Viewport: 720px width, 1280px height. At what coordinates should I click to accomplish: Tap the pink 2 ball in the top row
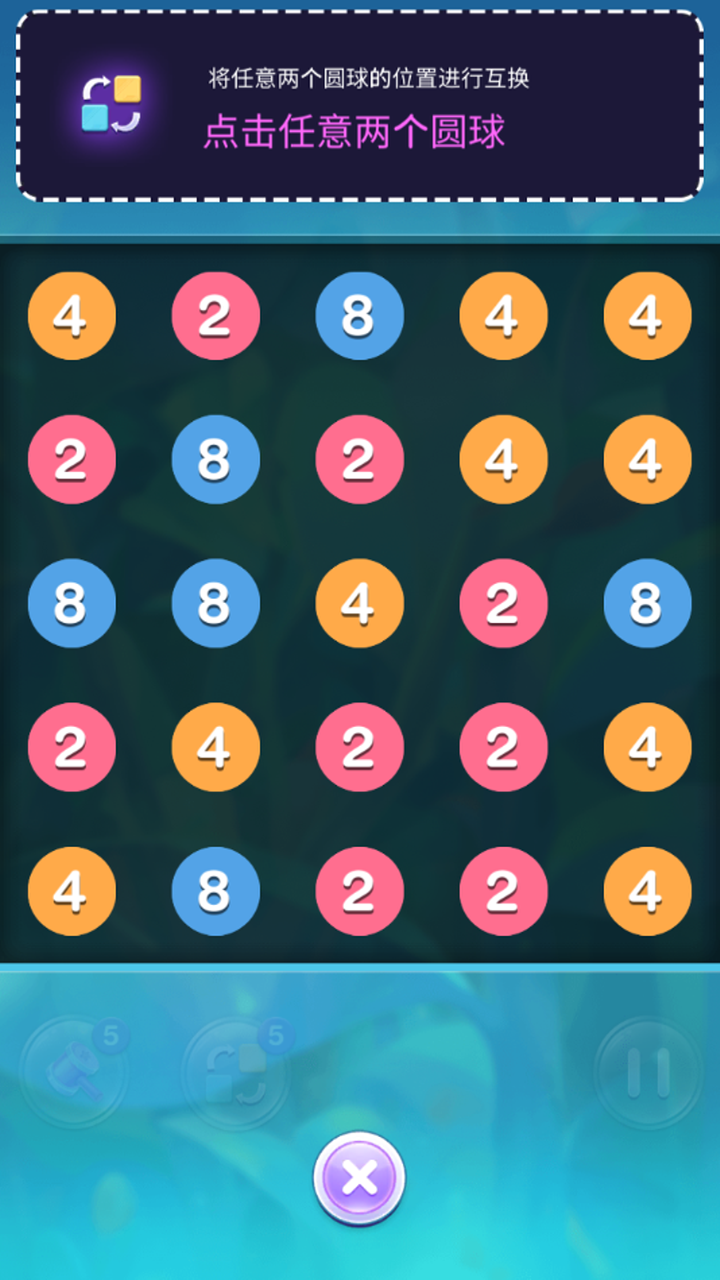[x=216, y=315]
